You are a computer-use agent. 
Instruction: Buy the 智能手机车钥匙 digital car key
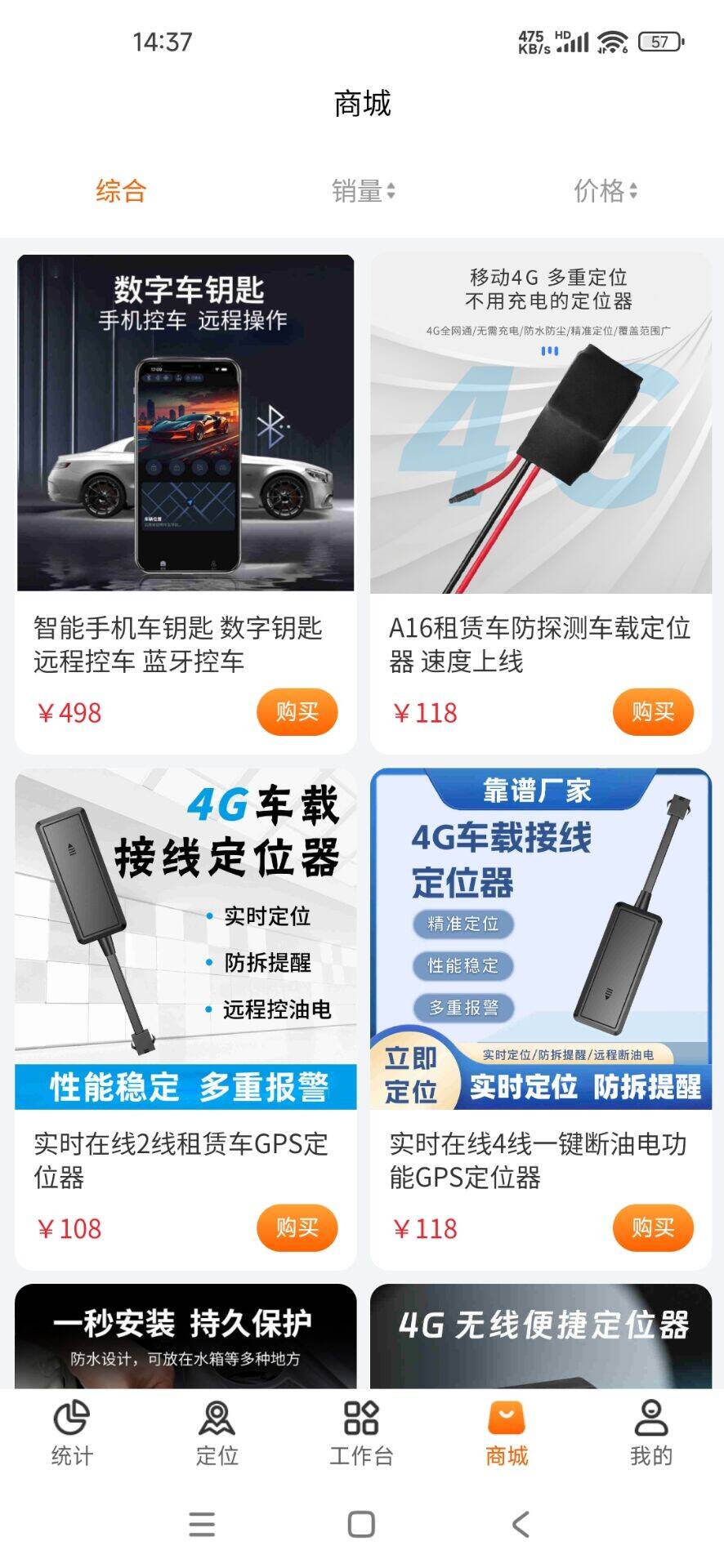tap(297, 711)
